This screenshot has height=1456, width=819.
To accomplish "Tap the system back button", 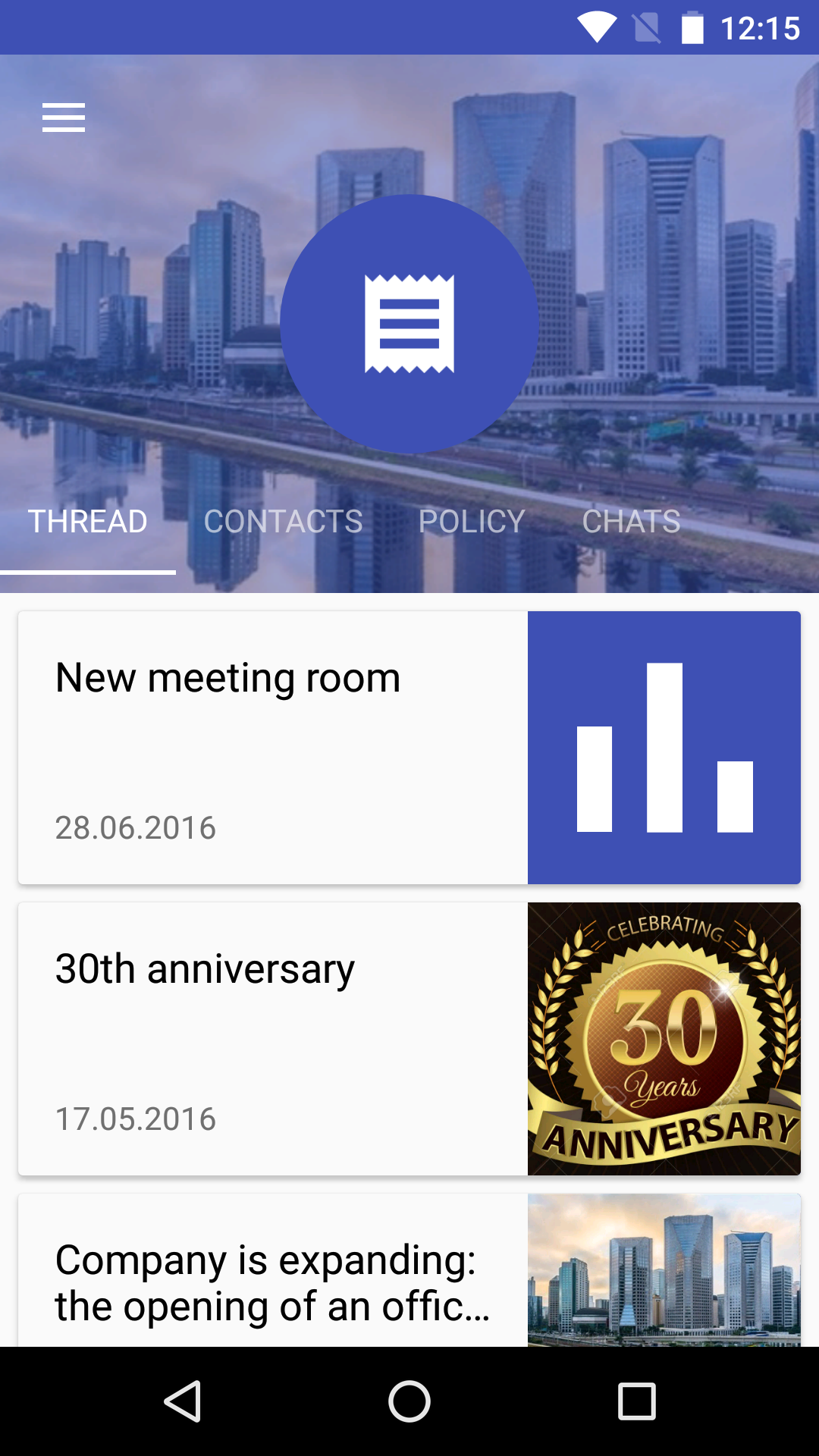I will click(182, 1401).
